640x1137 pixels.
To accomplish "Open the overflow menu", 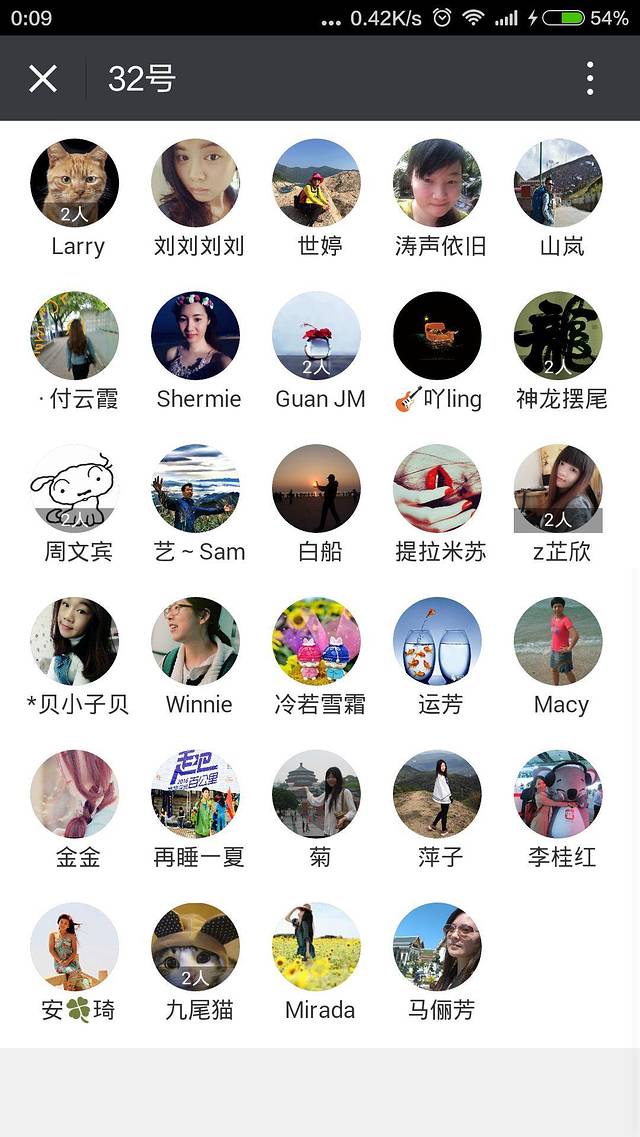I will 590,78.
